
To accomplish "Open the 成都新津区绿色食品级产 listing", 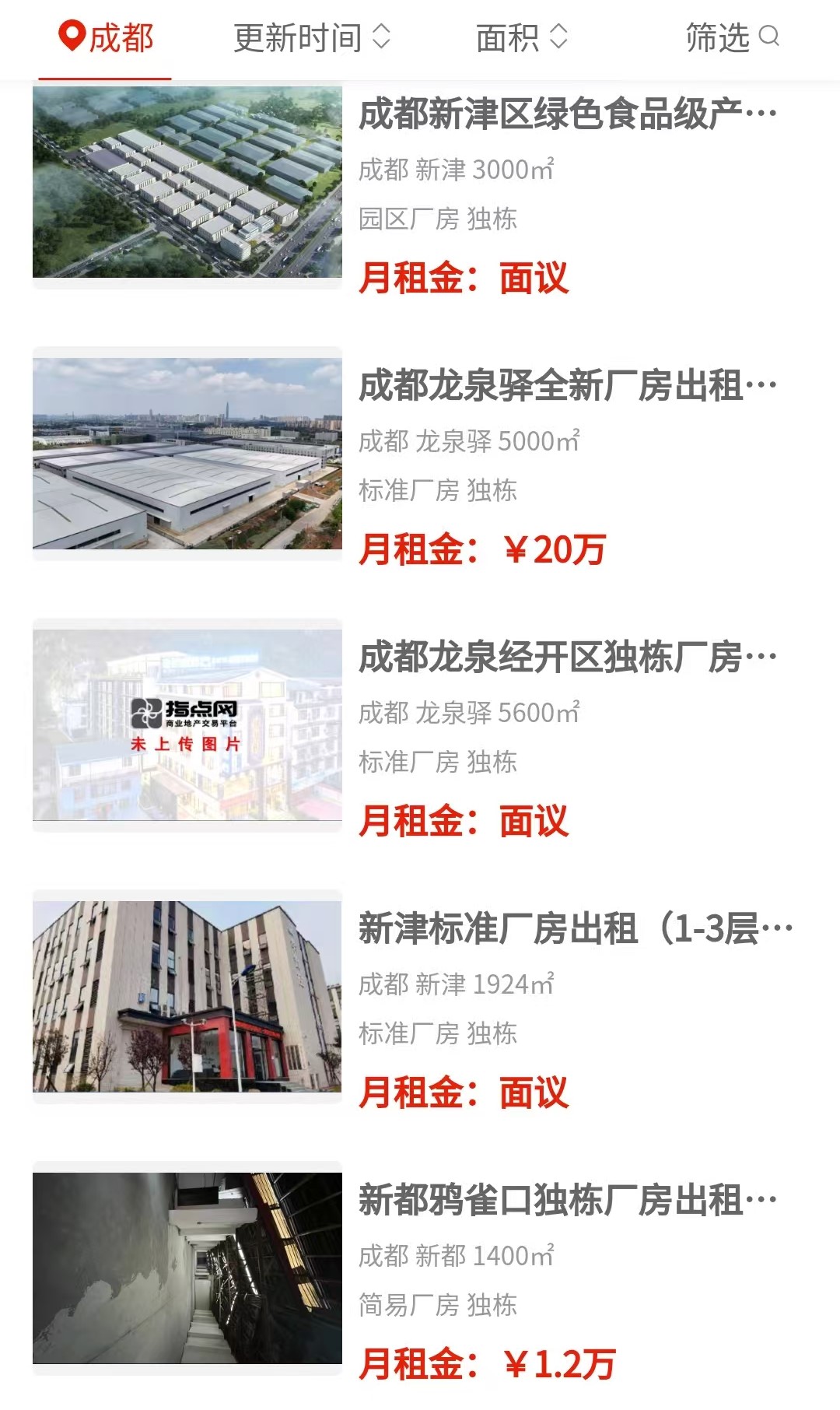I will (566, 114).
